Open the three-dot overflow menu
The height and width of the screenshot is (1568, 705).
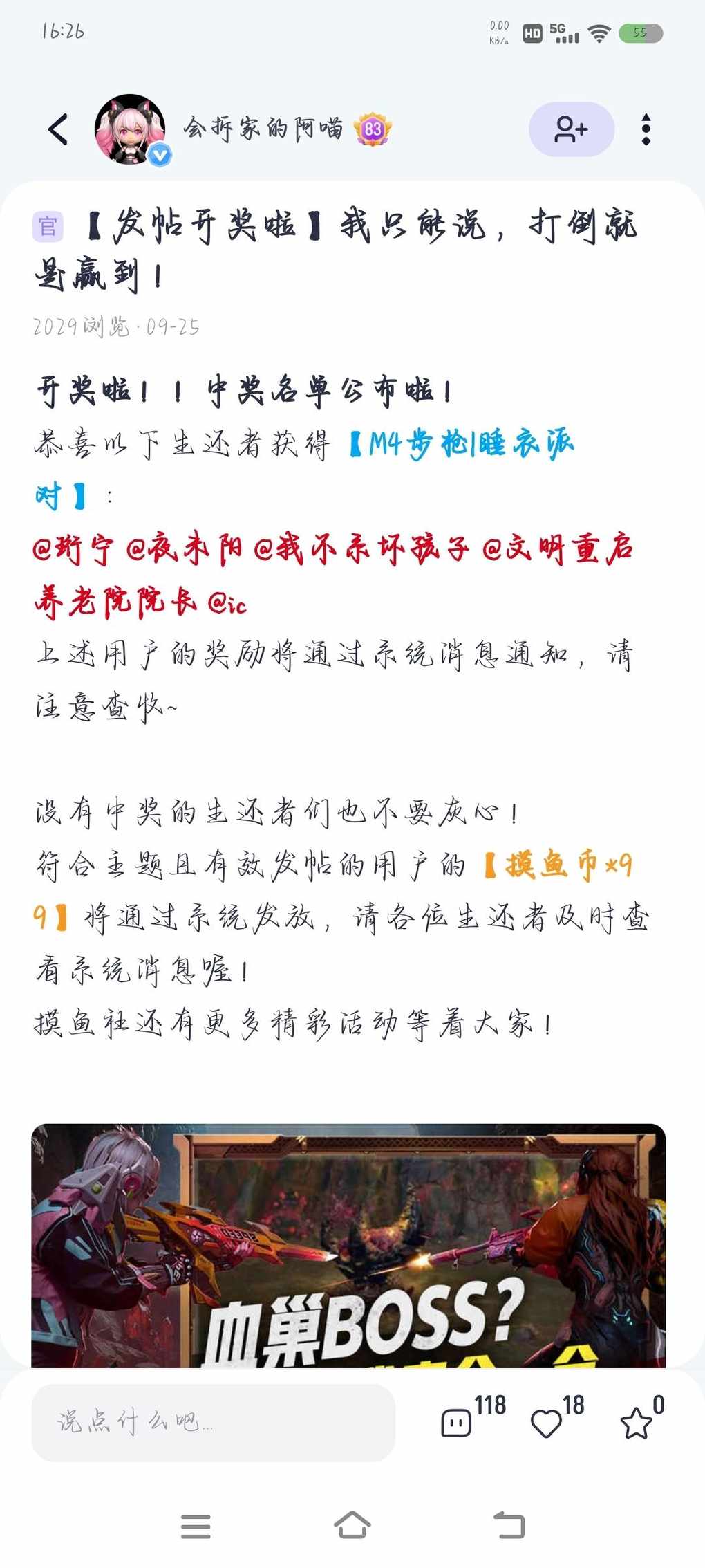tap(646, 129)
